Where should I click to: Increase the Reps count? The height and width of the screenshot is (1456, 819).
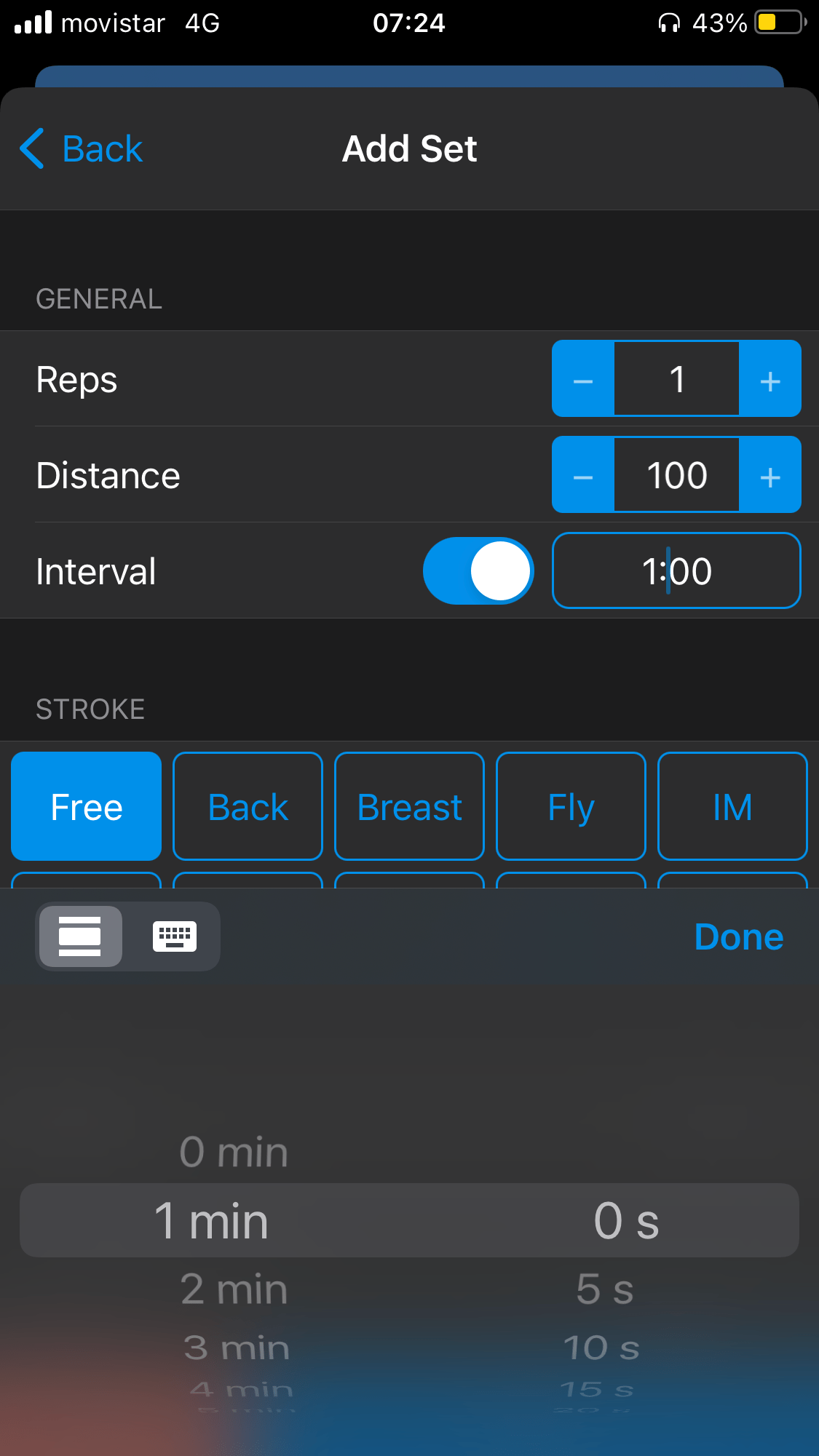770,379
